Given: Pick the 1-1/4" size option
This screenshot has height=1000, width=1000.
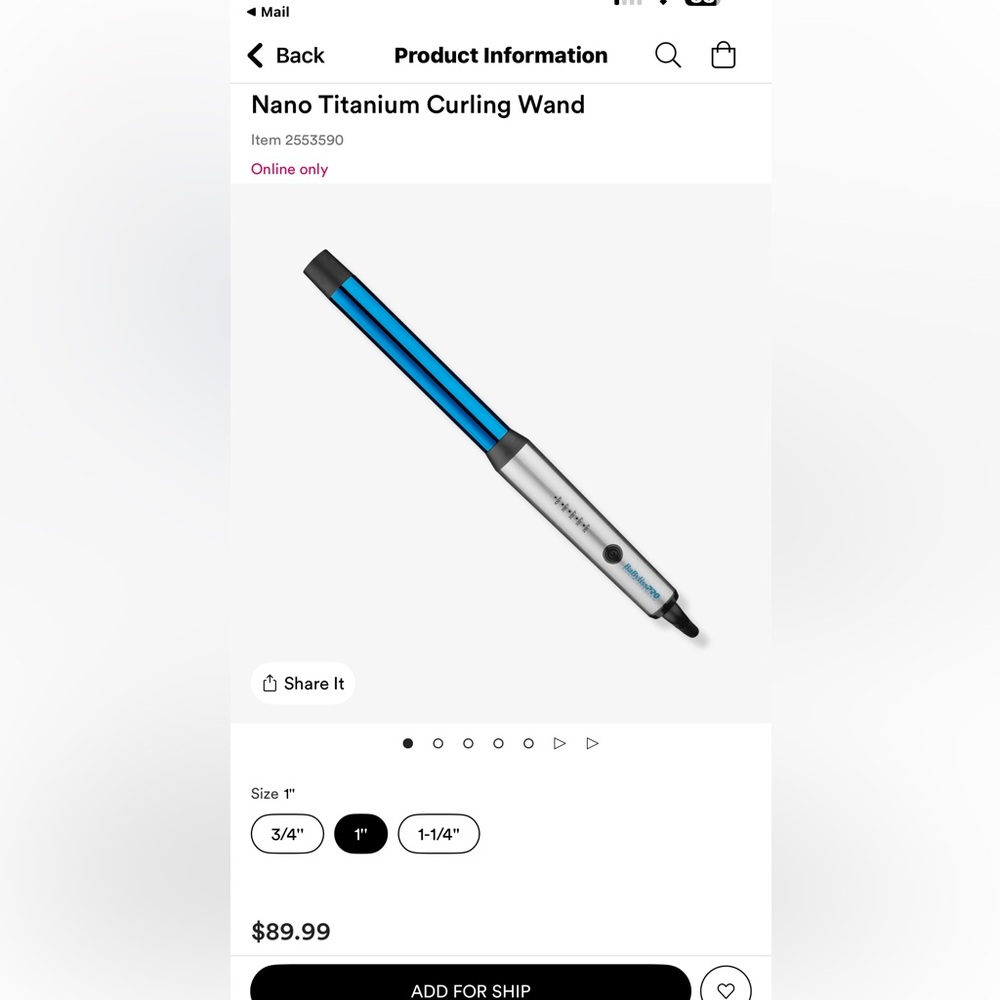Looking at the screenshot, I should point(439,834).
